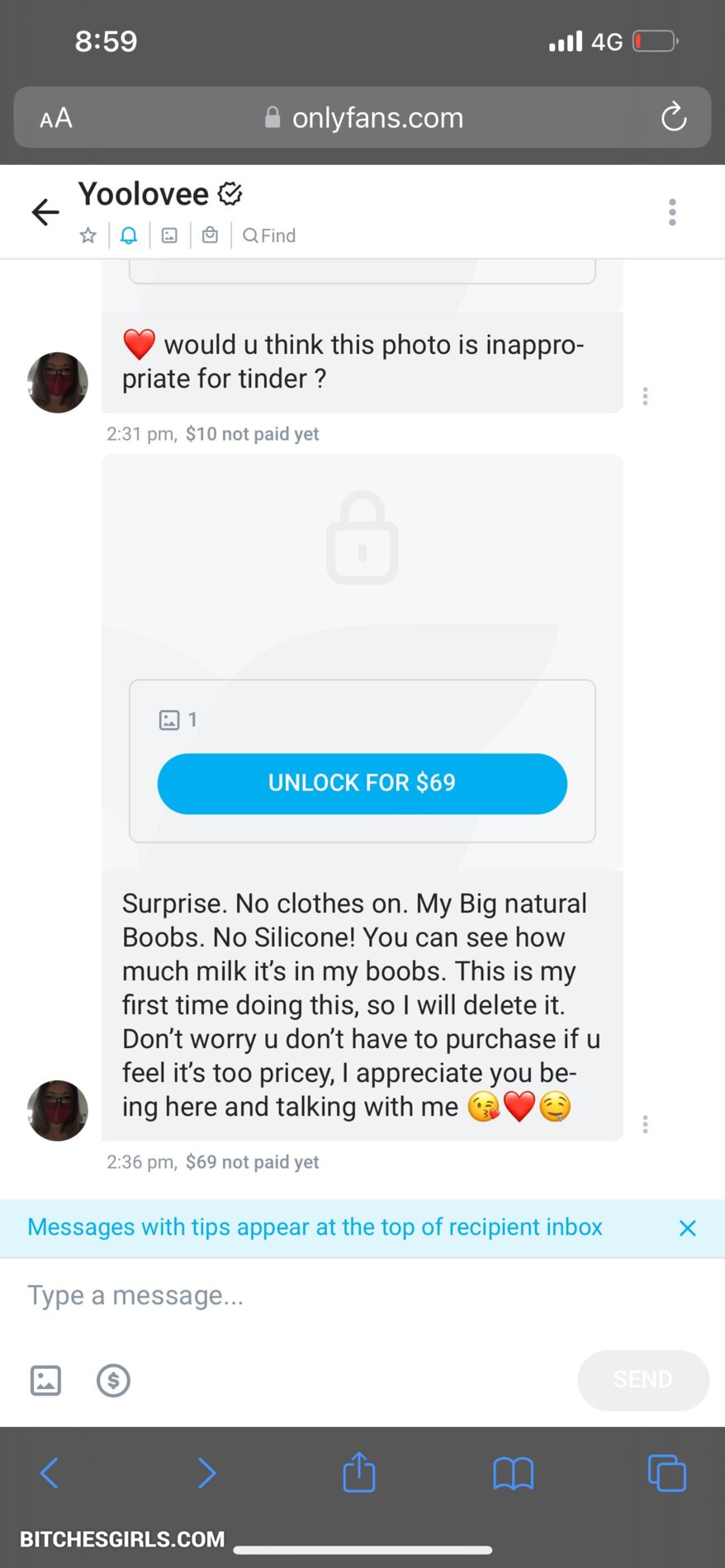This screenshot has height=1568, width=725.
Task: Tap the onlyfans.com address bar
Action: pos(363,118)
